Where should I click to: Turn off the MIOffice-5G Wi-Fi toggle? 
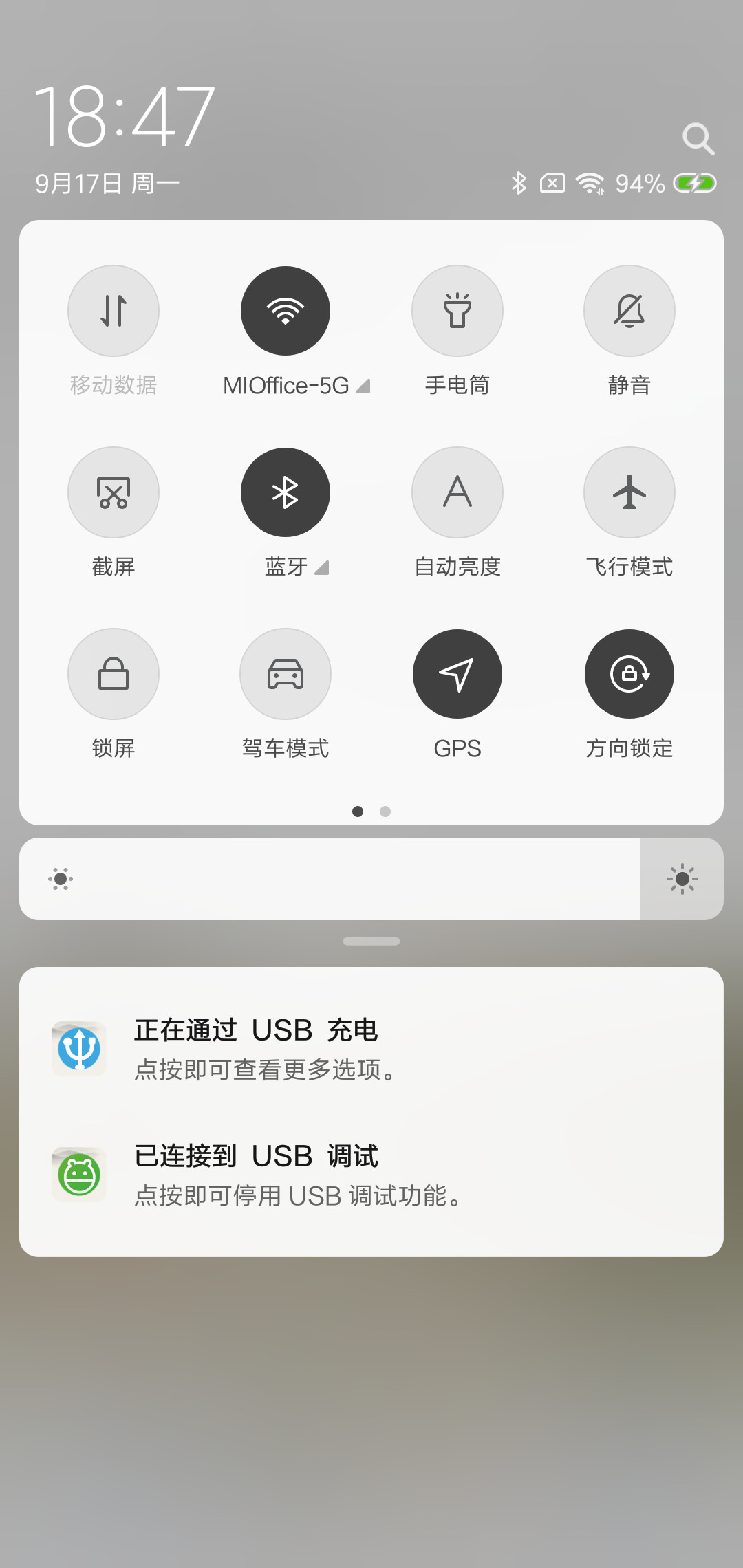coord(286,311)
